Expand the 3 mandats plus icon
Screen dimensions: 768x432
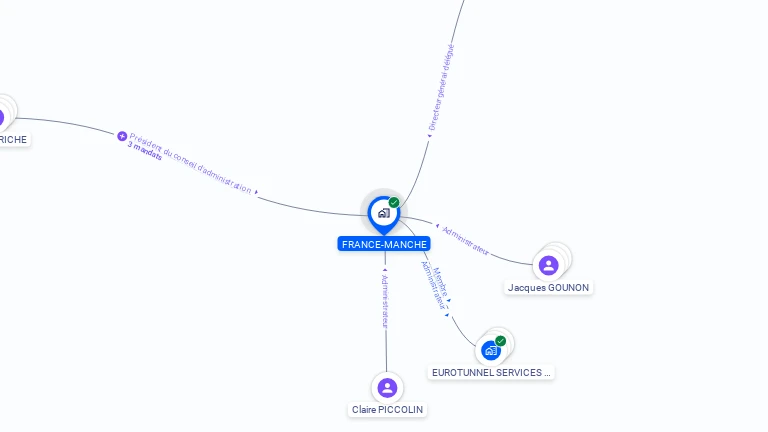click(122, 136)
